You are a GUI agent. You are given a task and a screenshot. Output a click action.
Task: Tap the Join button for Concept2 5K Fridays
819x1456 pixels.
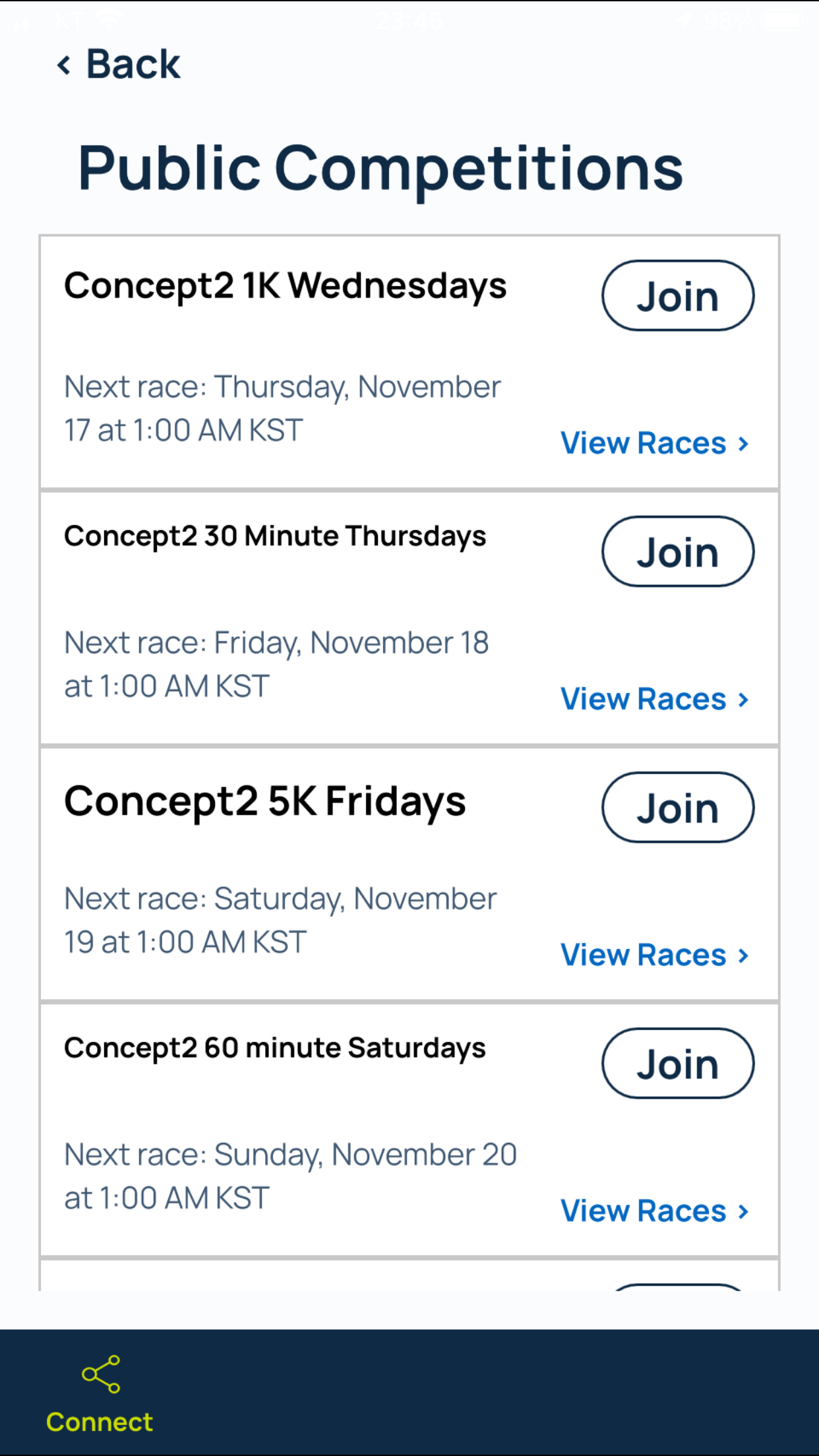pyautogui.click(x=678, y=807)
